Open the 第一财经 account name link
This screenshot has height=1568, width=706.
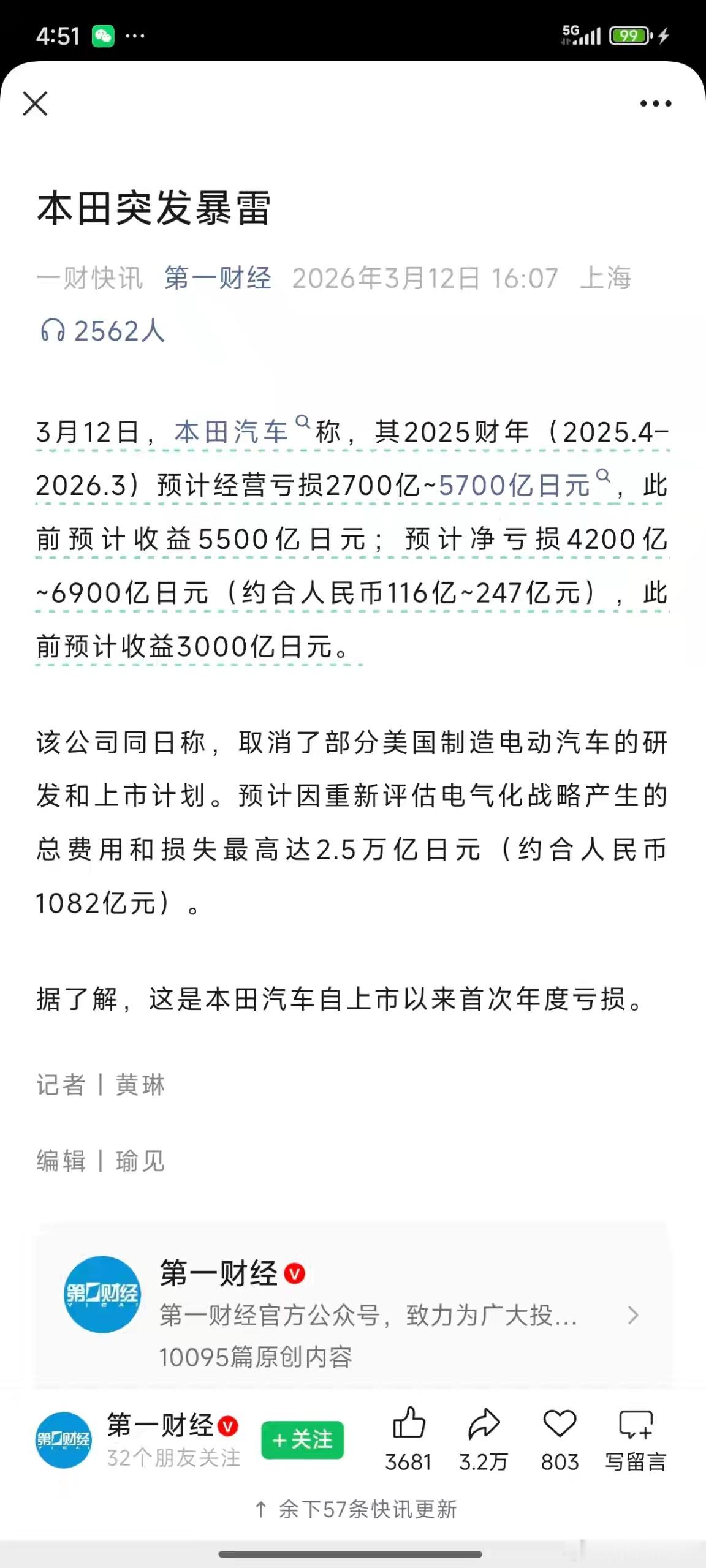pos(218,279)
